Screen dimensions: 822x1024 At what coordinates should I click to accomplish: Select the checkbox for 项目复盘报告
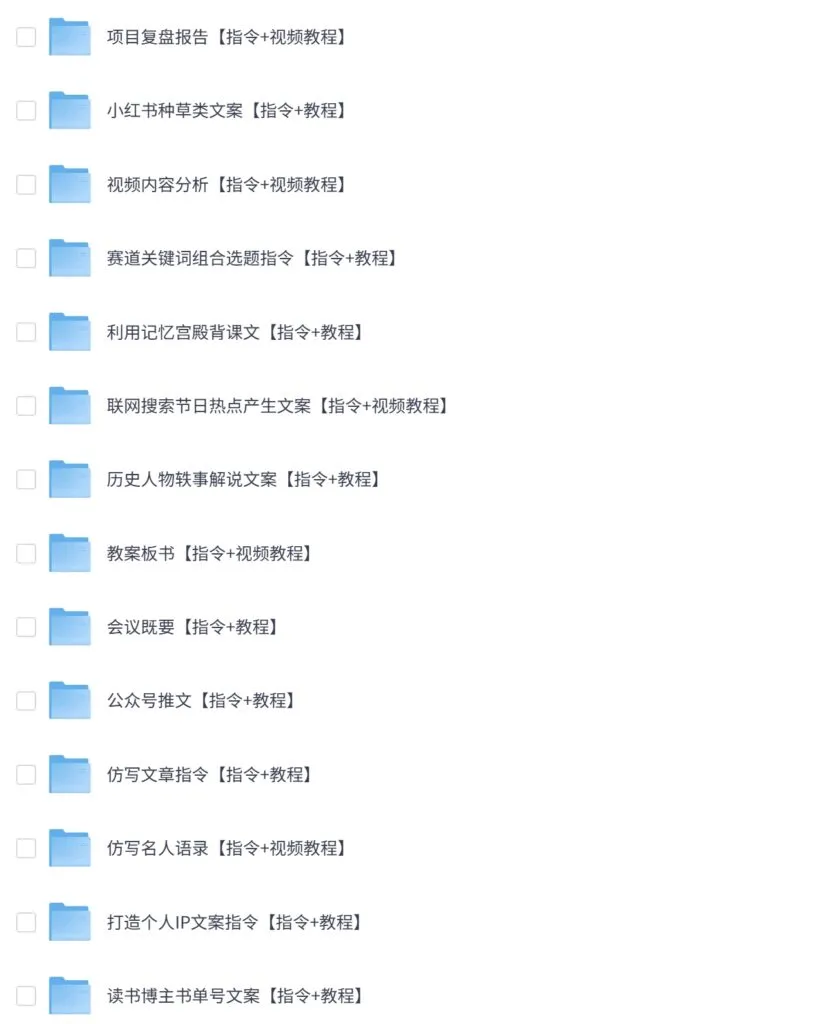coord(26,37)
